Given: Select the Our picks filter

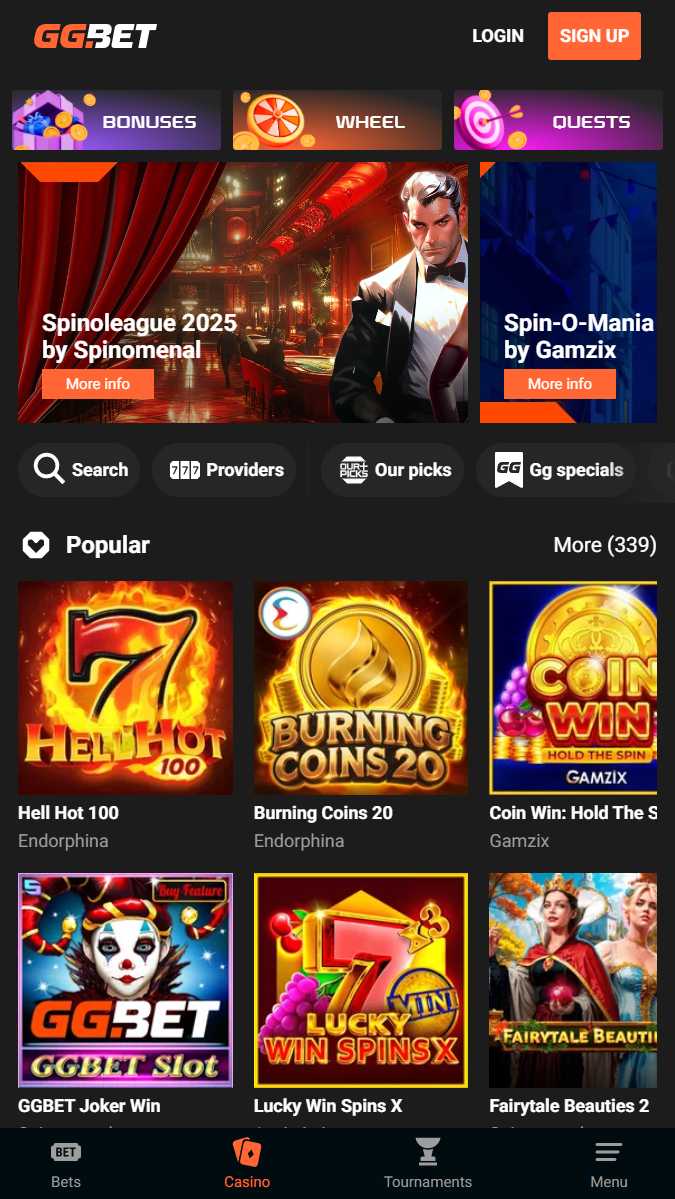Looking at the screenshot, I should tap(394, 470).
